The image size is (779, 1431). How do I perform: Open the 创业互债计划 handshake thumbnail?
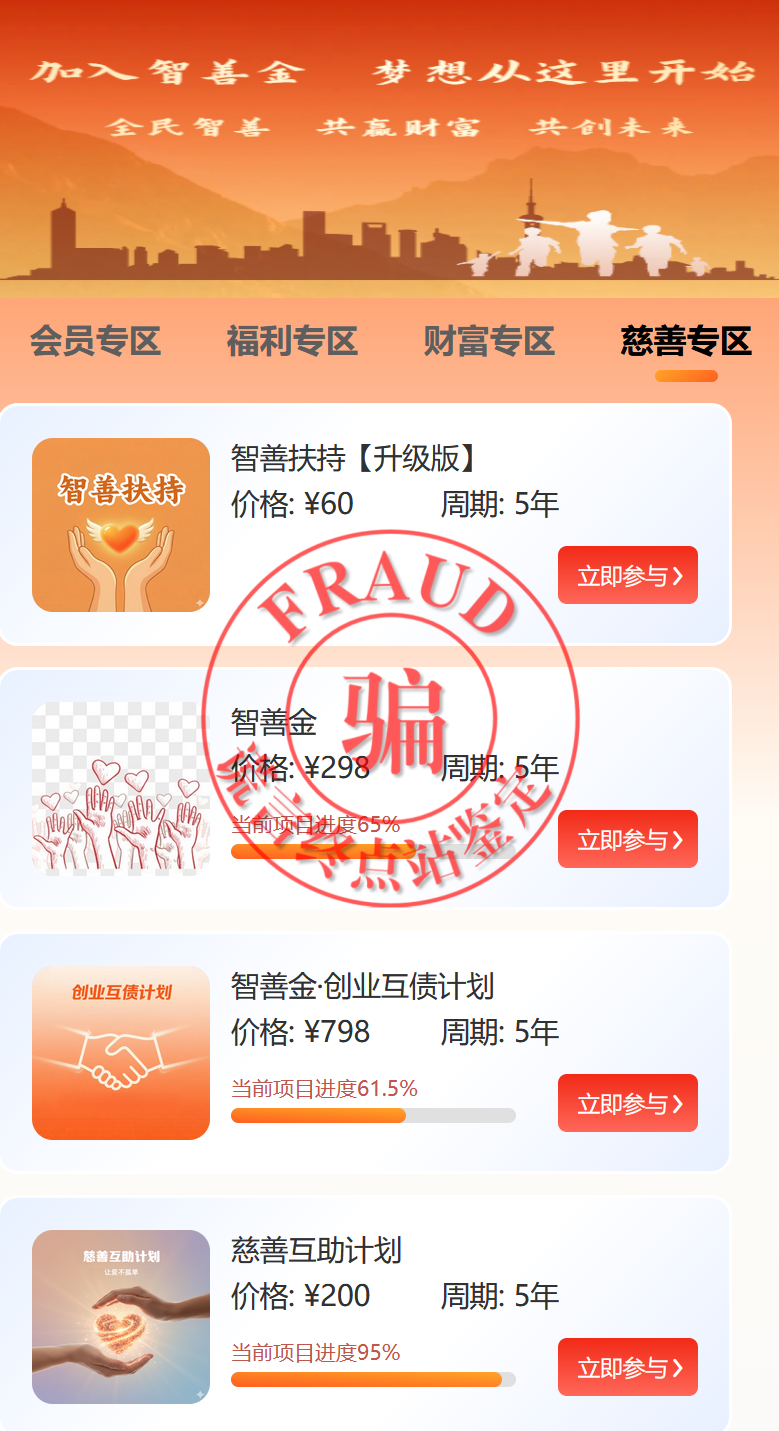(x=121, y=1053)
